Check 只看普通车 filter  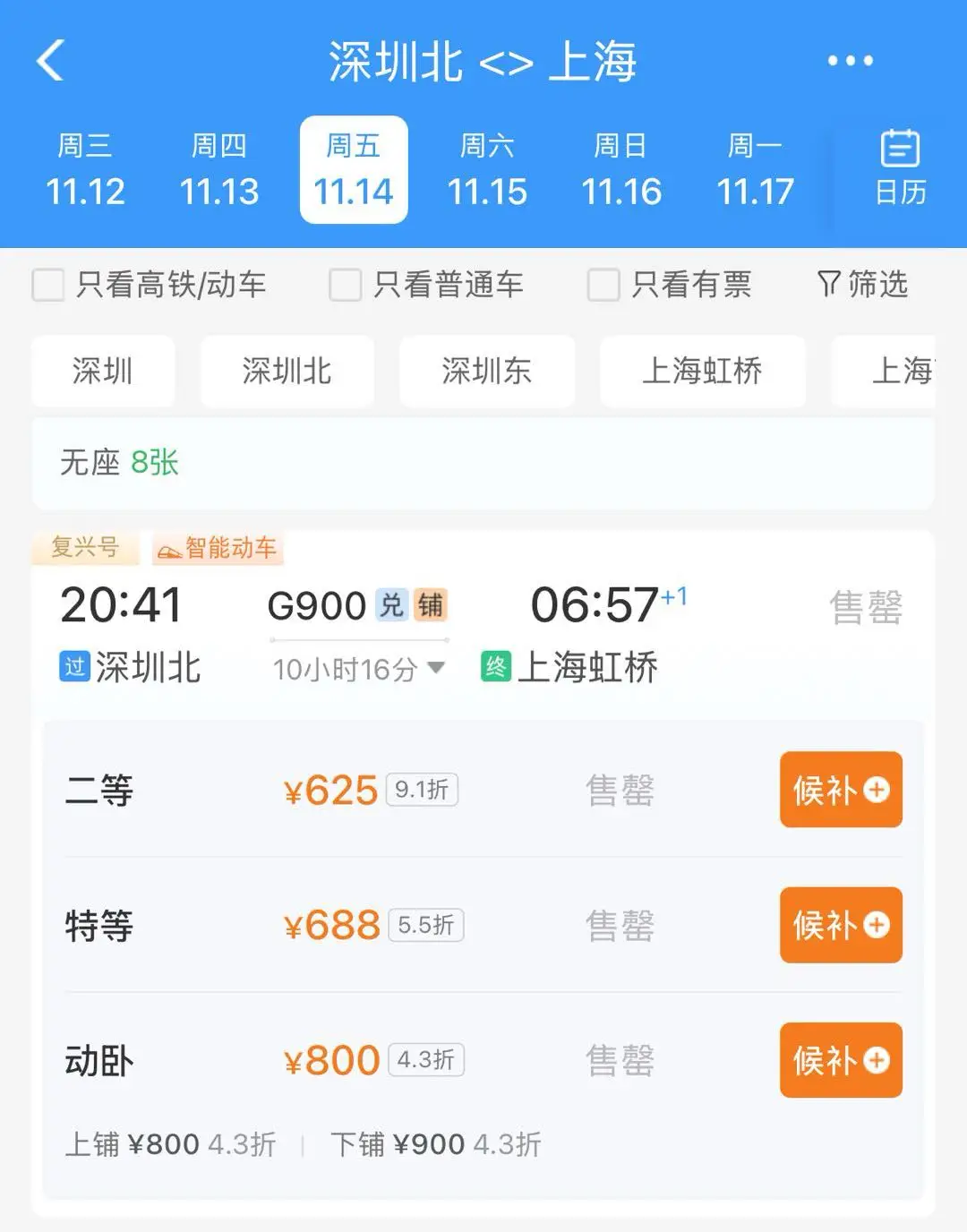coord(346,286)
